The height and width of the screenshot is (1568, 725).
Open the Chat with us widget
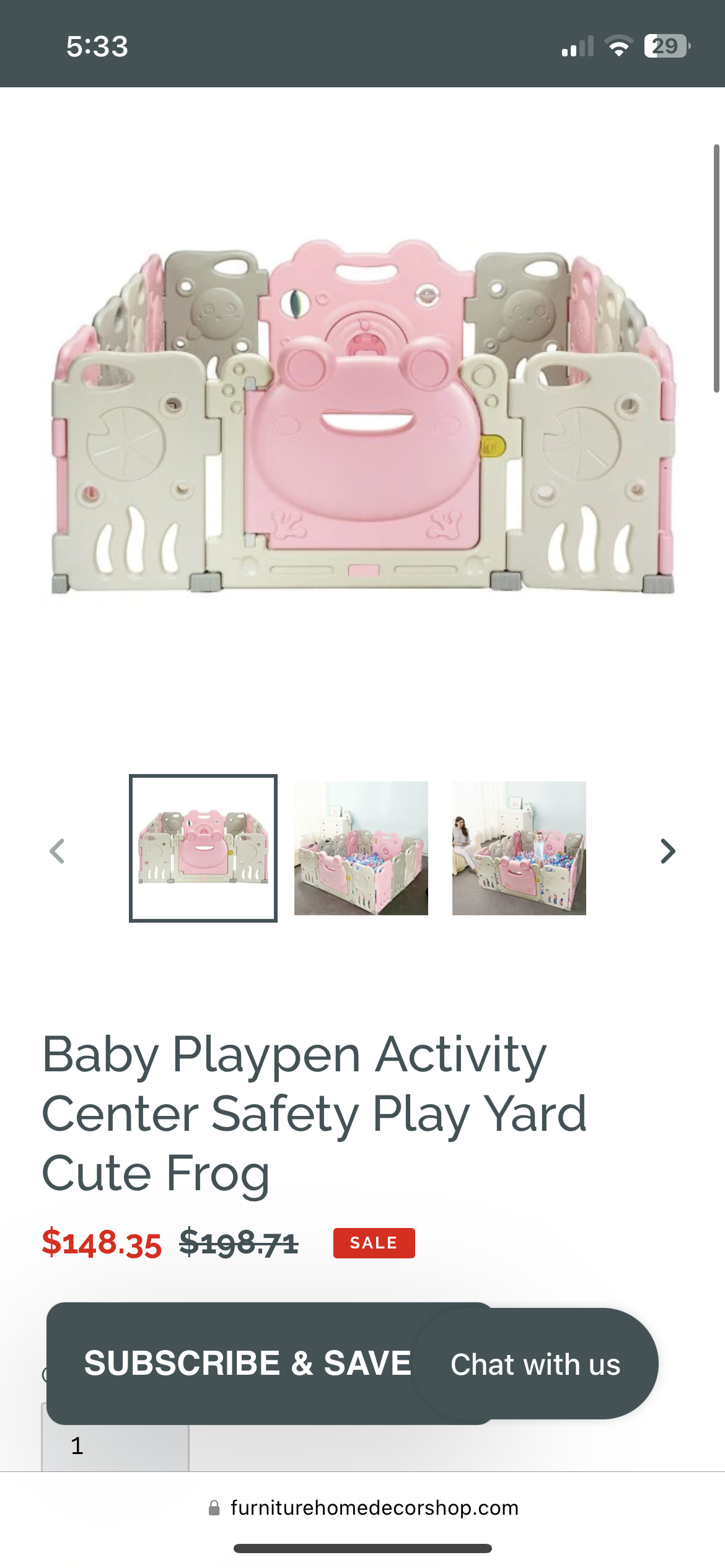(535, 1364)
